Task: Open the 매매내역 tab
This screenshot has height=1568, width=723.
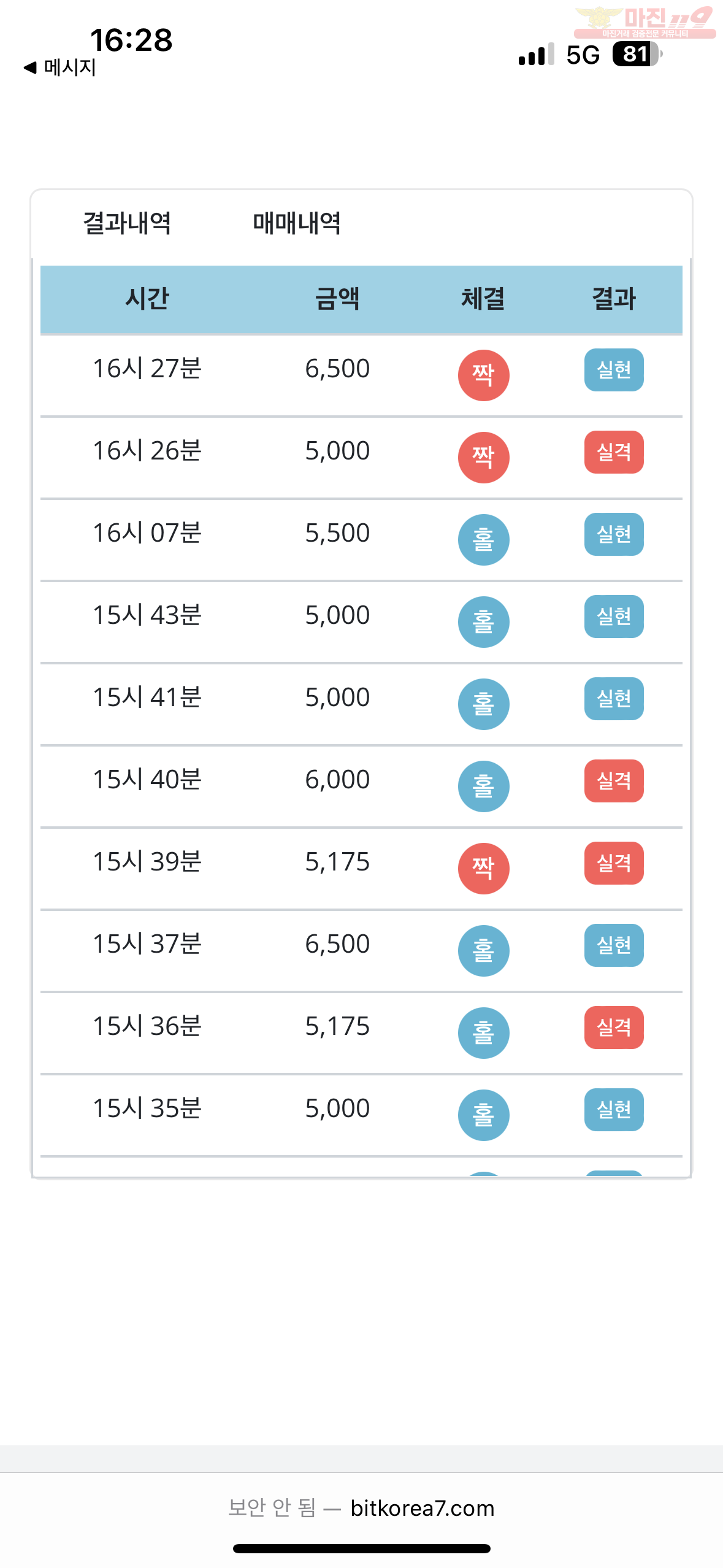Action: point(297,223)
